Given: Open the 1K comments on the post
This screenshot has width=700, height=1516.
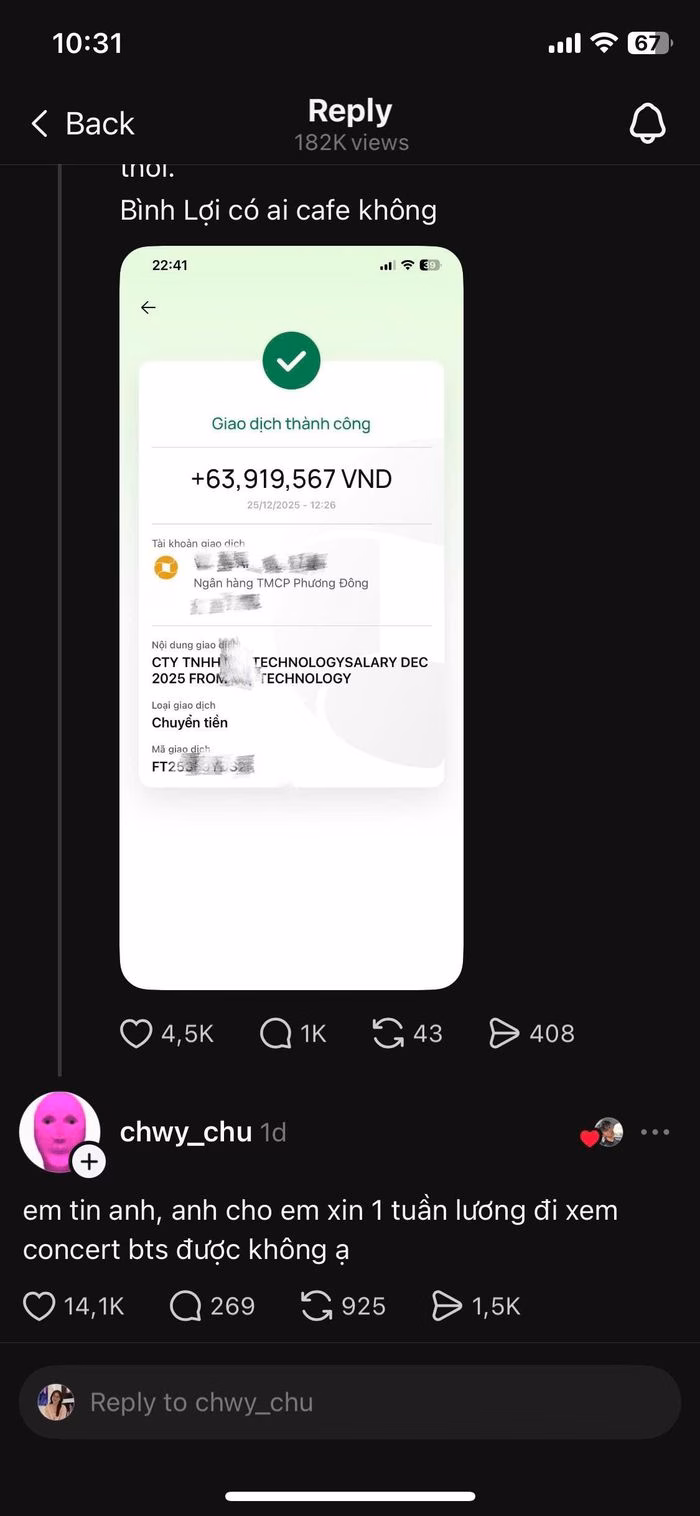Looking at the screenshot, I should click(276, 1033).
